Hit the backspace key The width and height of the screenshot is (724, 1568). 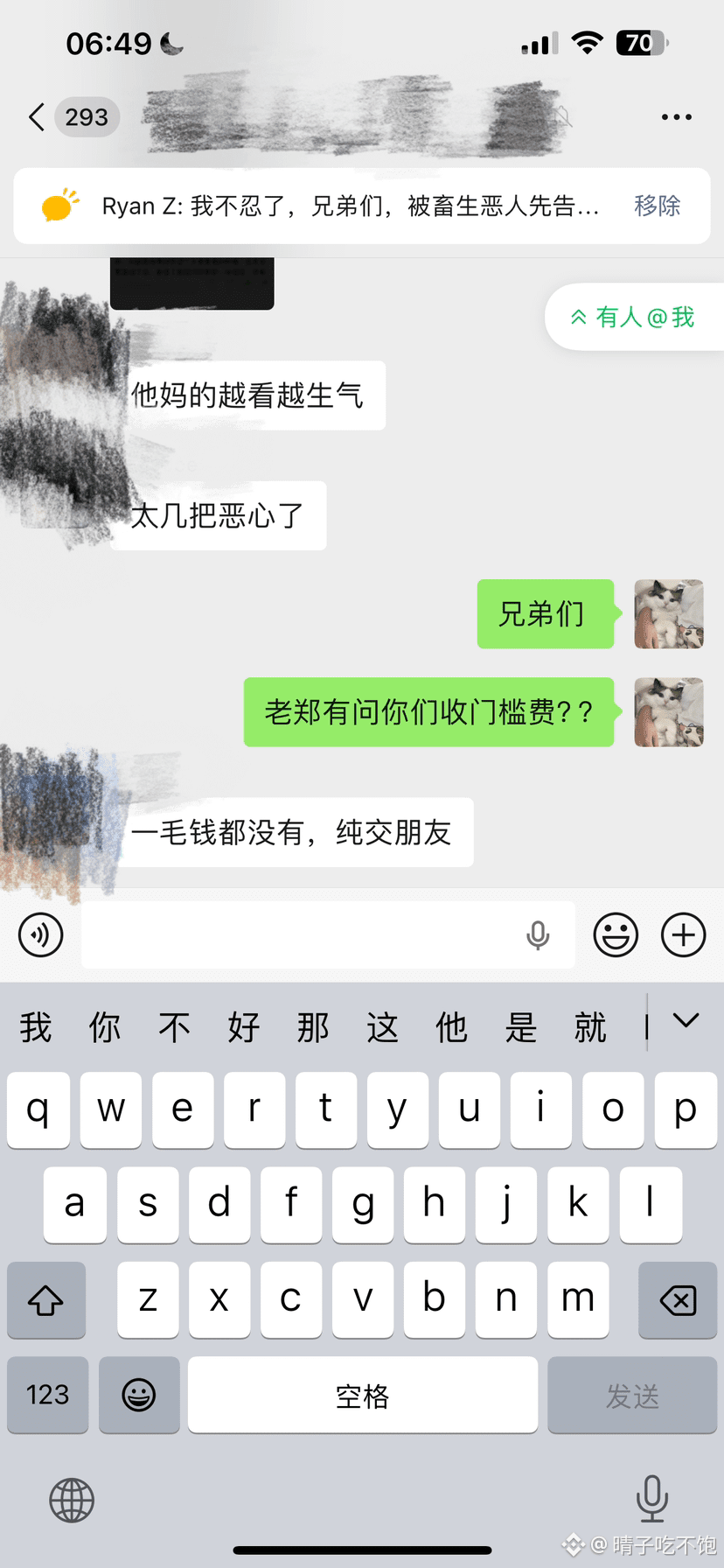pos(678,1300)
